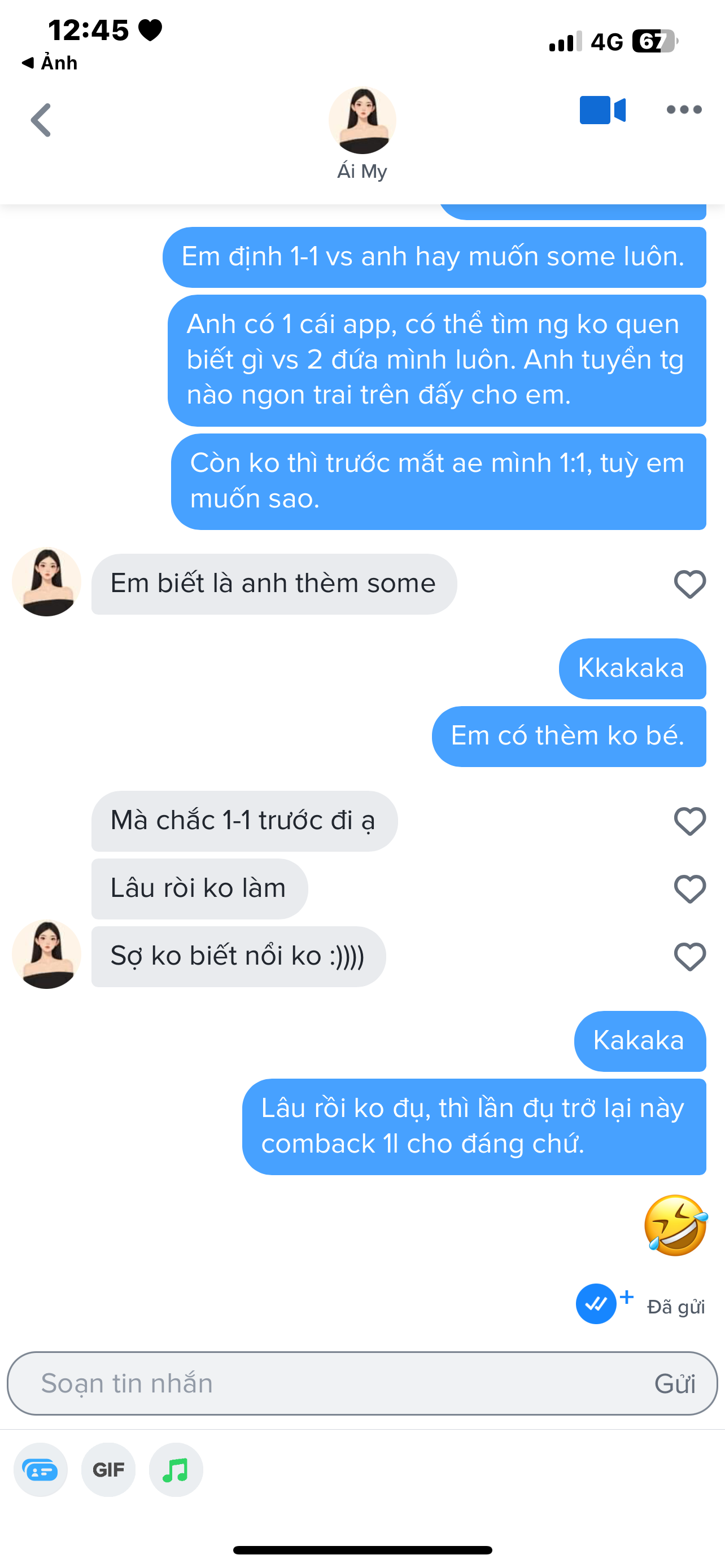Return to the Ảnh app
The width and height of the screenshot is (725, 1568).
[x=50, y=63]
